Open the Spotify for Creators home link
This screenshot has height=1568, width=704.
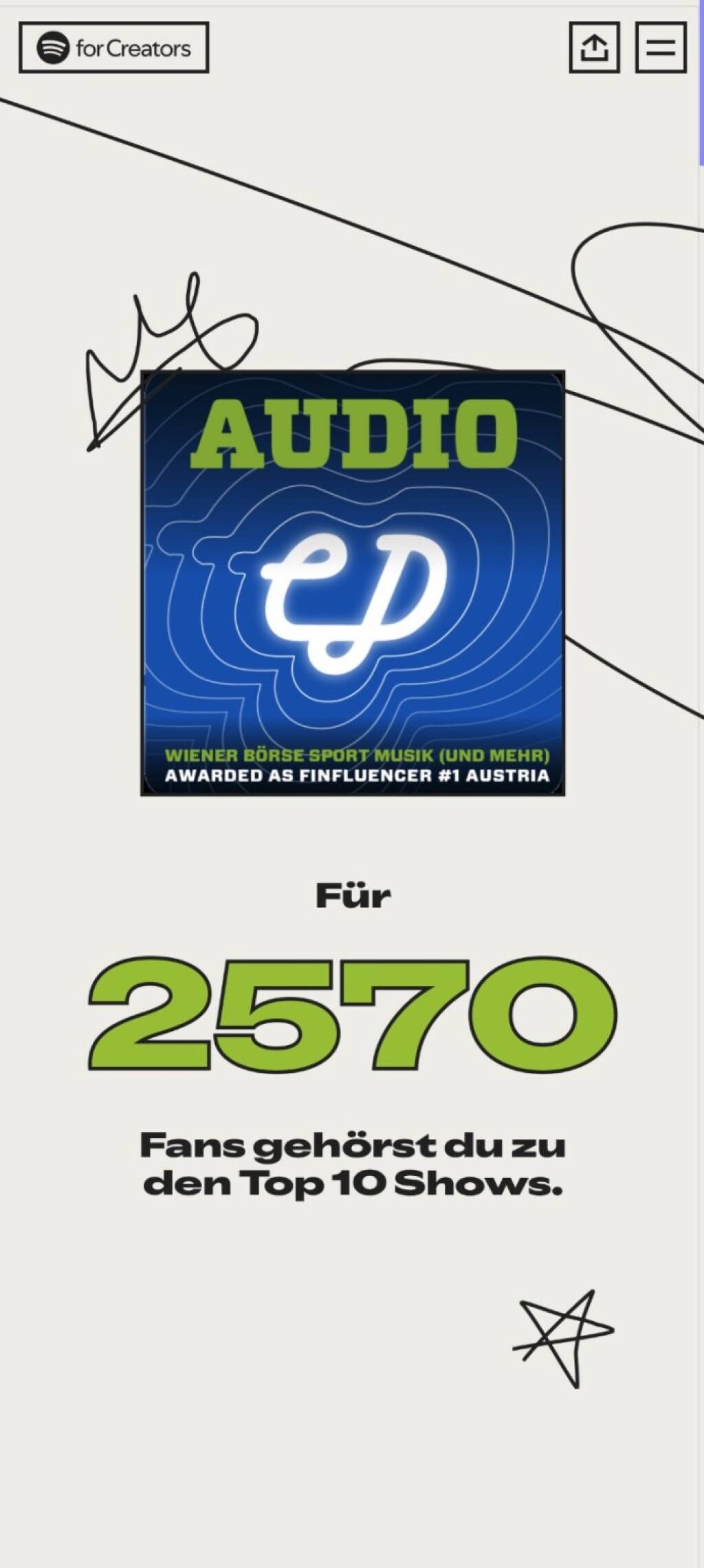tap(113, 47)
